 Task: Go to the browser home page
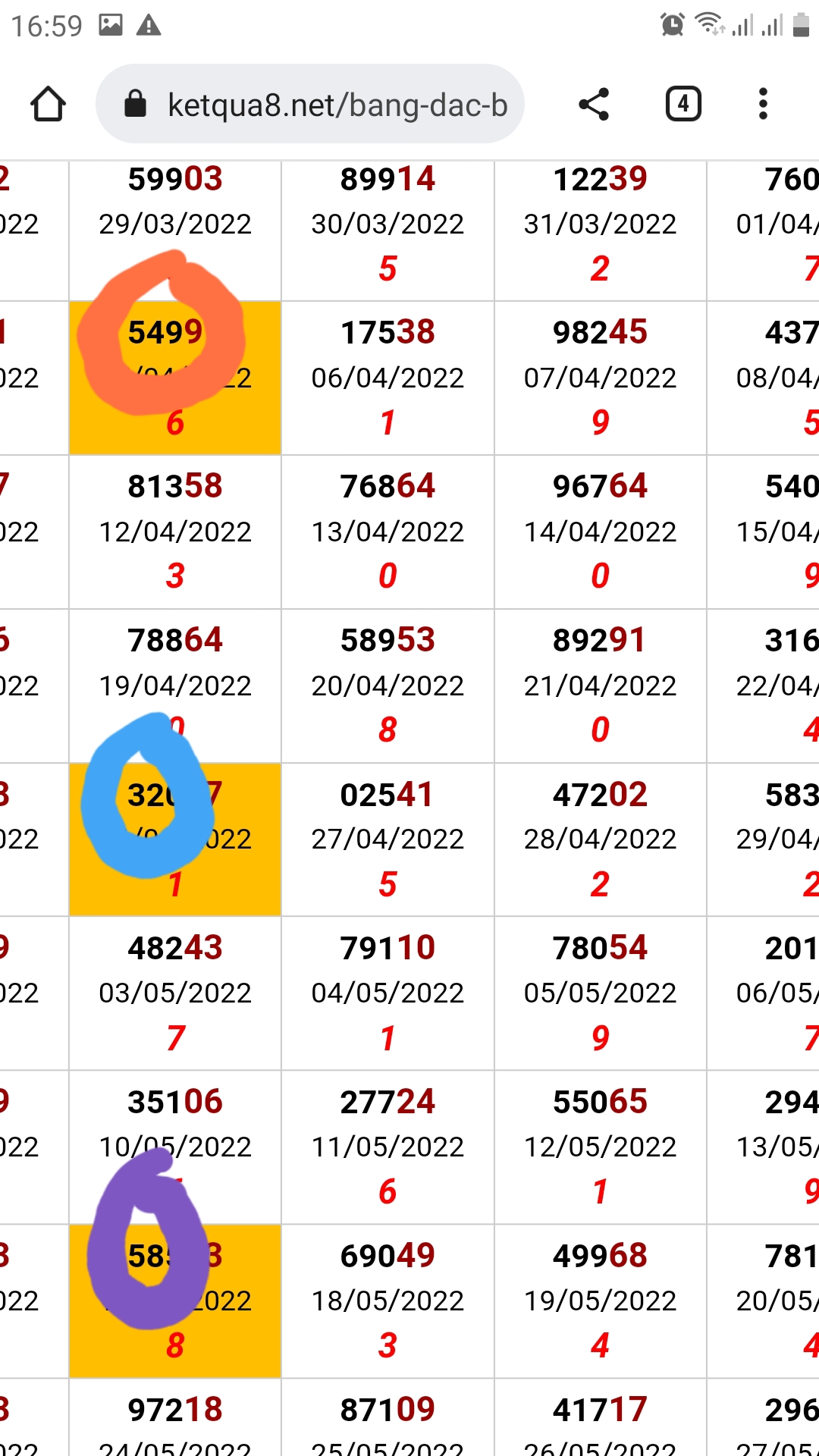(x=48, y=104)
